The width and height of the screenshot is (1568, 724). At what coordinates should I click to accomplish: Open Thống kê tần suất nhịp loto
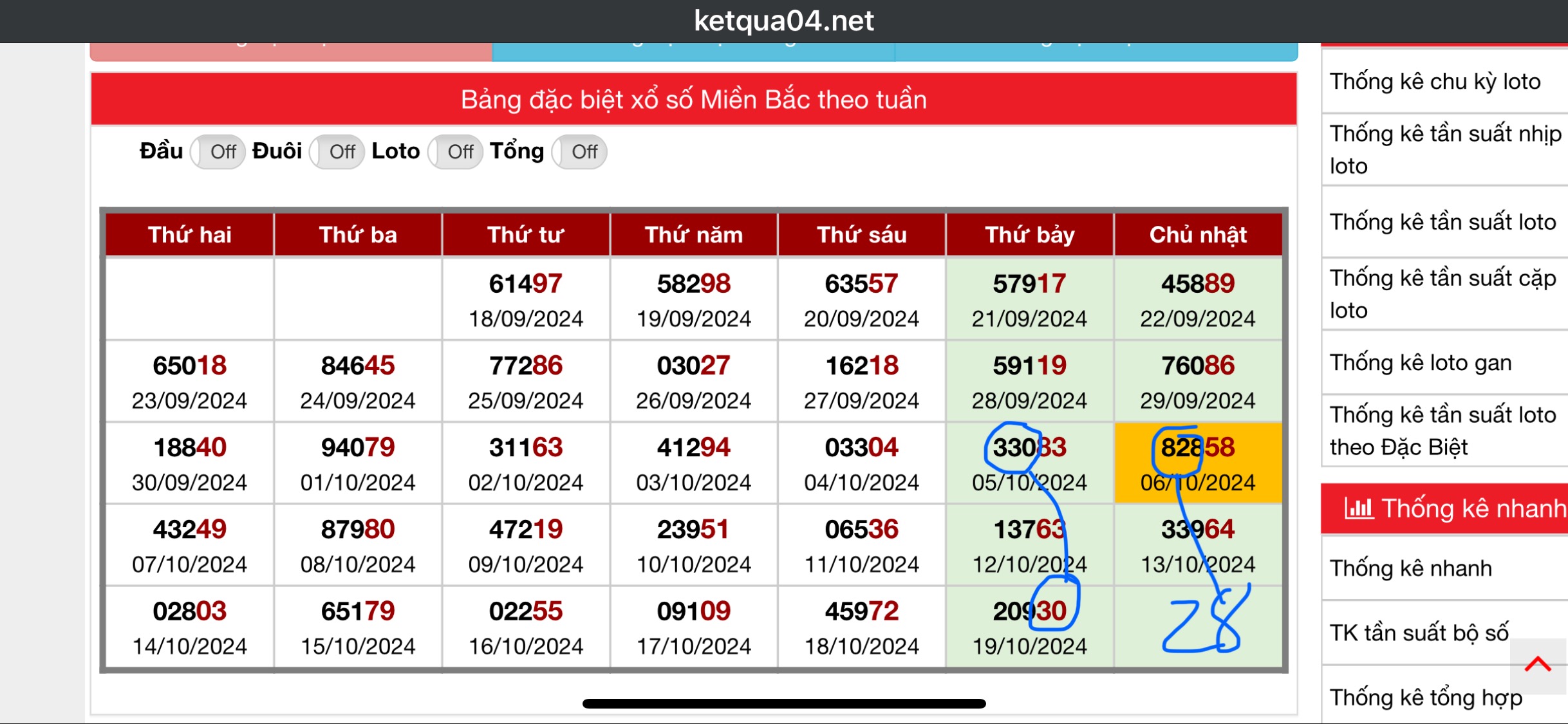[1444, 149]
